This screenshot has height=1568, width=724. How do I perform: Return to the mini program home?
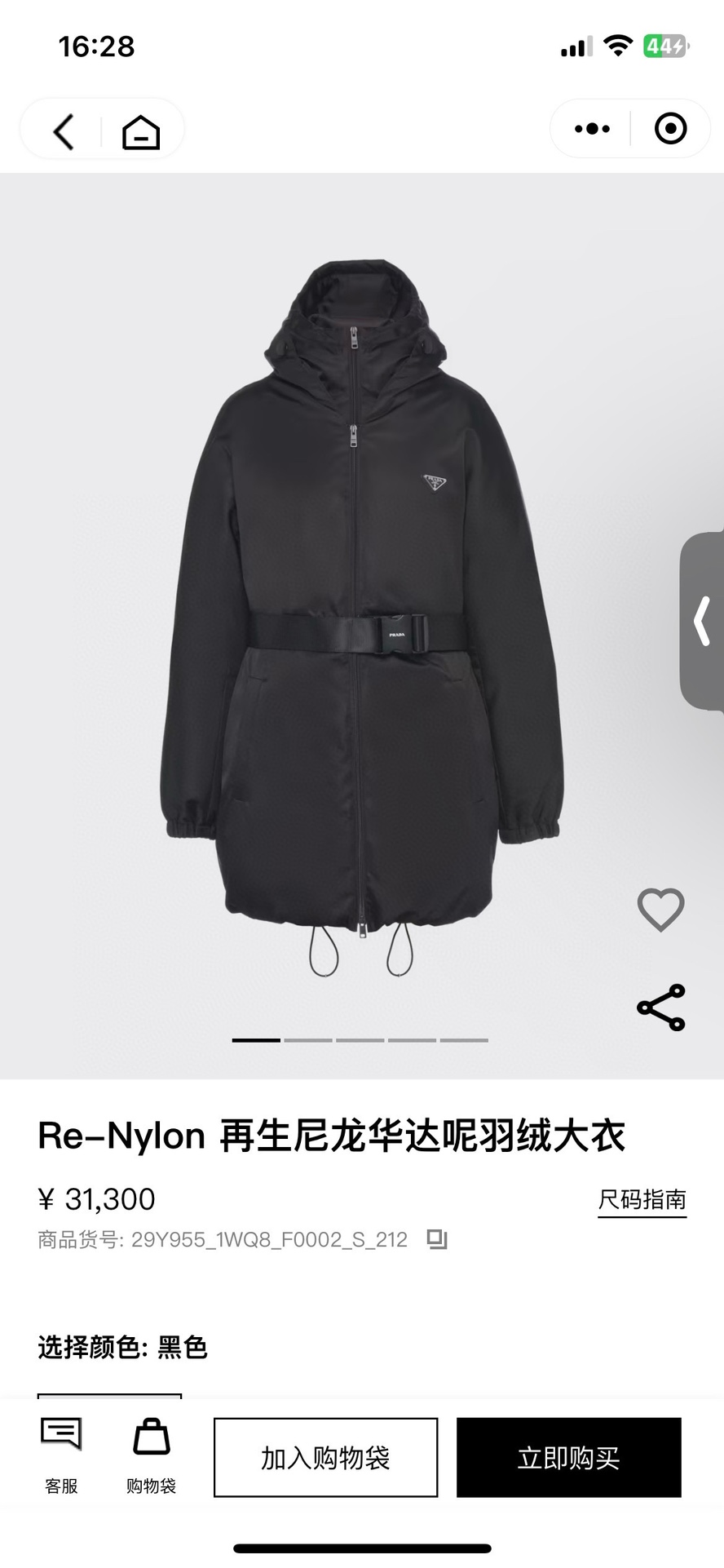point(141,131)
